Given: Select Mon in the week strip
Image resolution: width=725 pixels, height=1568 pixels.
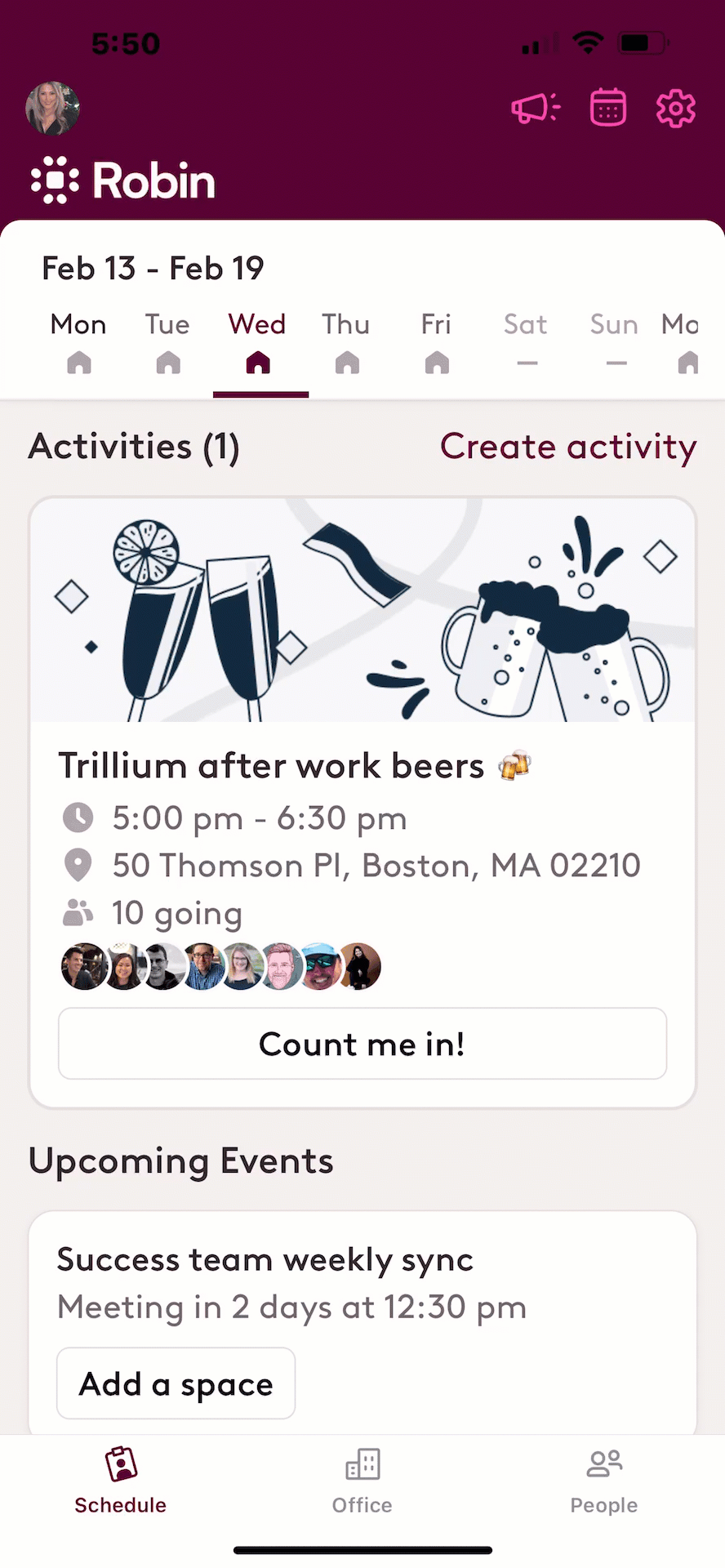Looking at the screenshot, I should coord(78,343).
